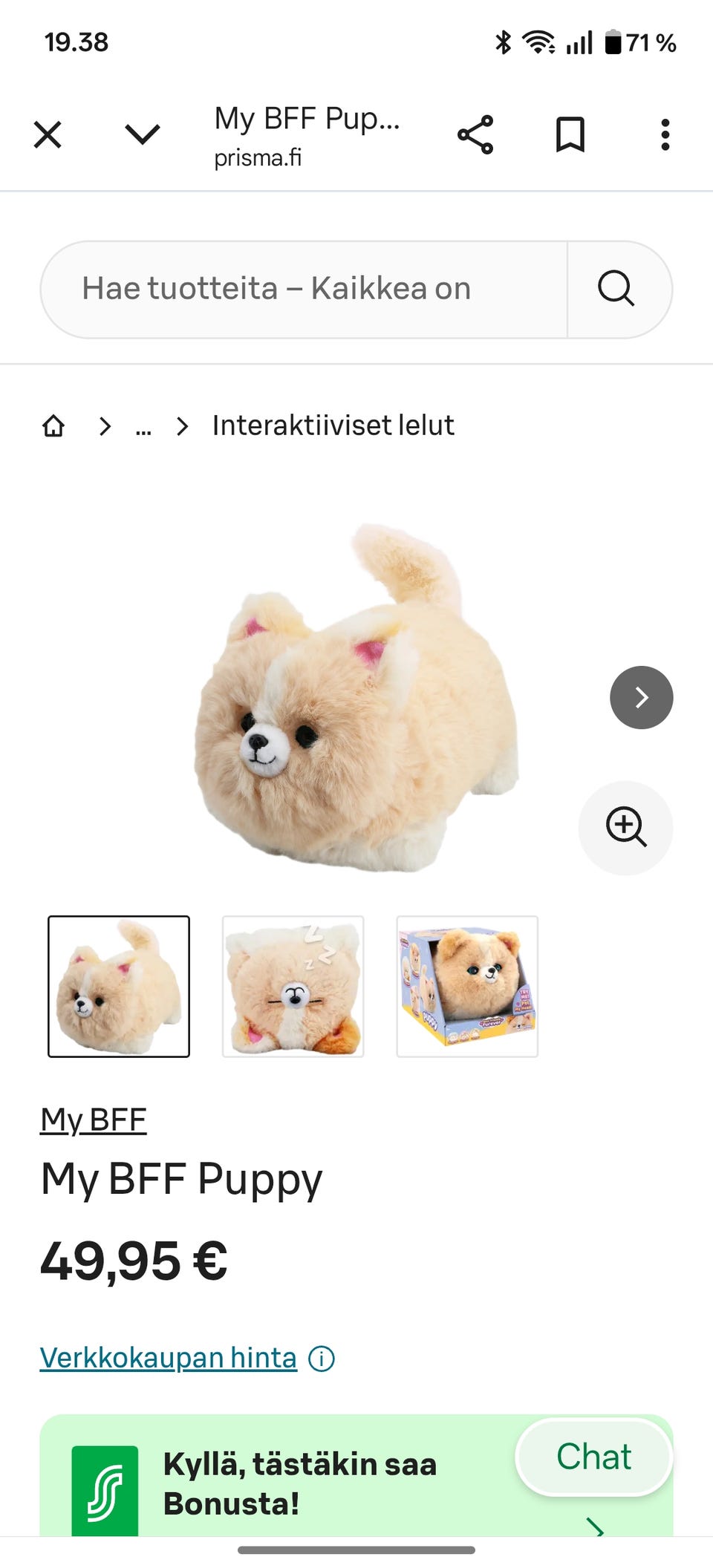Go to the home breadcrumb icon

point(53,426)
